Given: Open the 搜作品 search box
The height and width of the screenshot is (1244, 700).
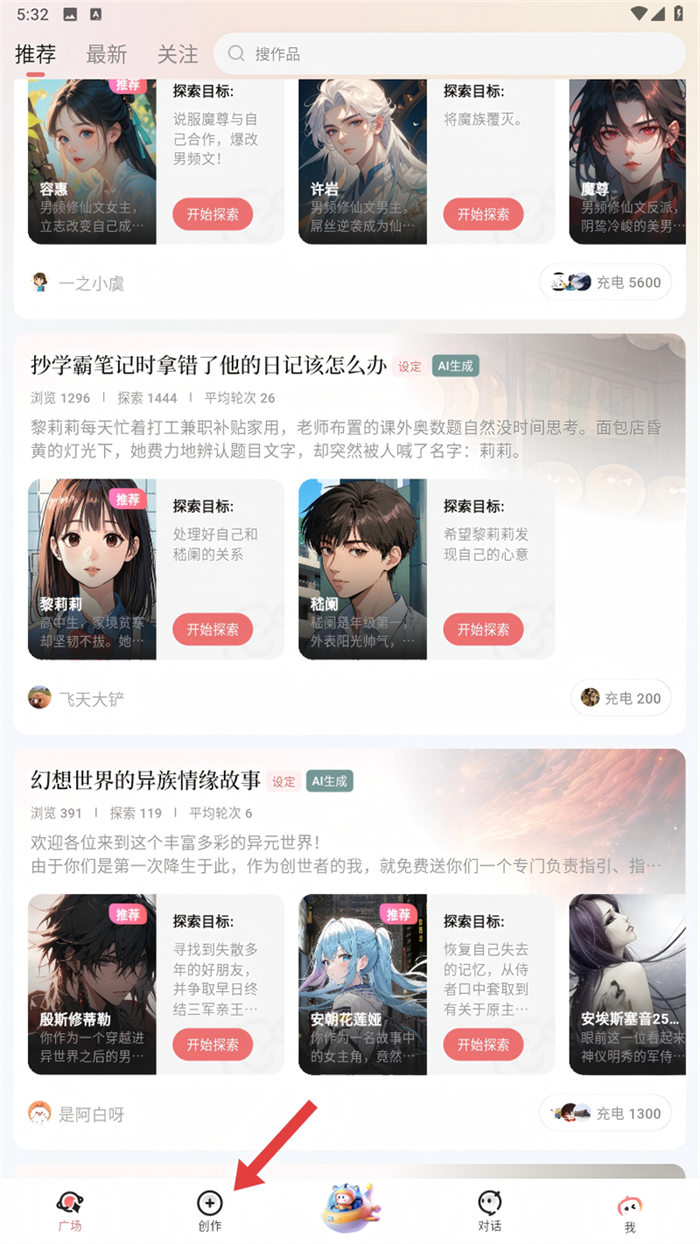Looking at the screenshot, I should point(450,54).
